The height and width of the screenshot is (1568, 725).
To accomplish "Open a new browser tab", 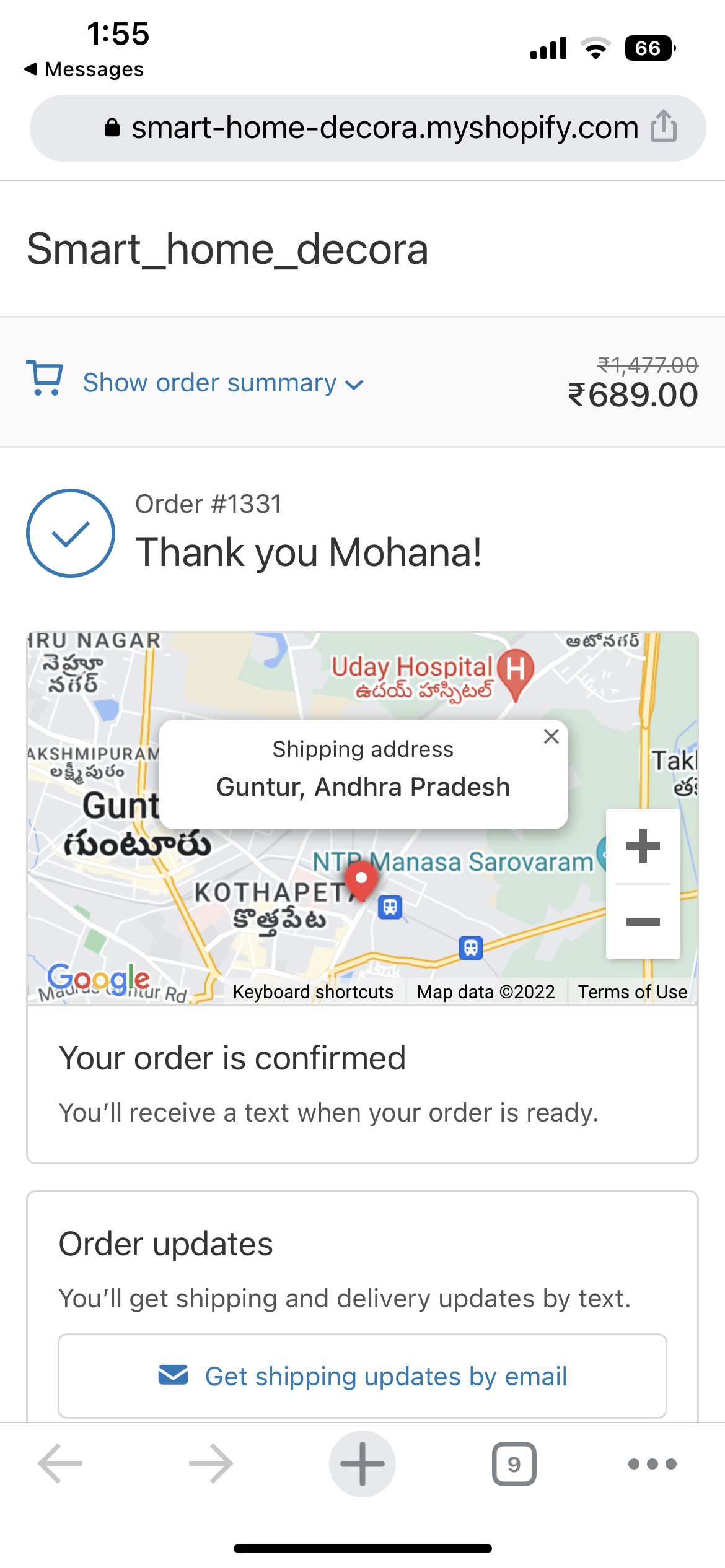I will pos(362,1464).
